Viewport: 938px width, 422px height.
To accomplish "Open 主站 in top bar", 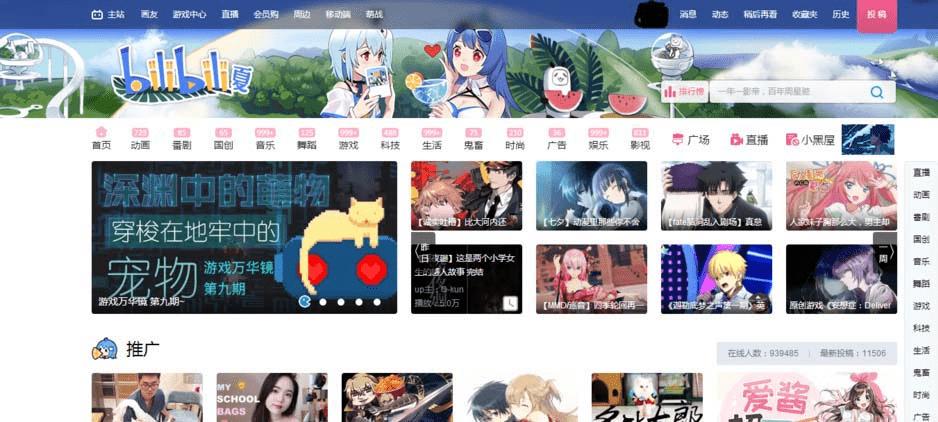I will [x=108, y=15].
